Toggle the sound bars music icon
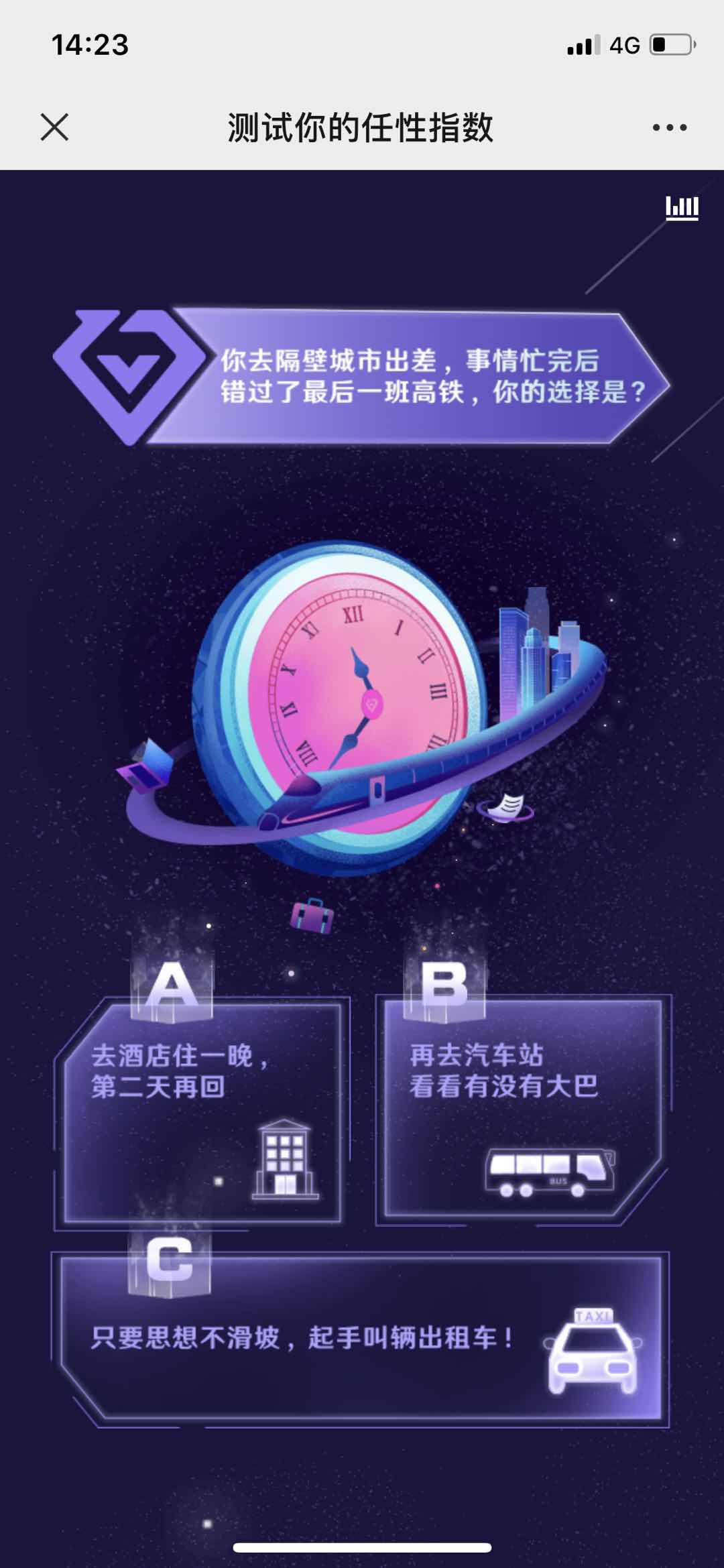The width and height of the screenshot is (724, 1568). click(682, 208)
